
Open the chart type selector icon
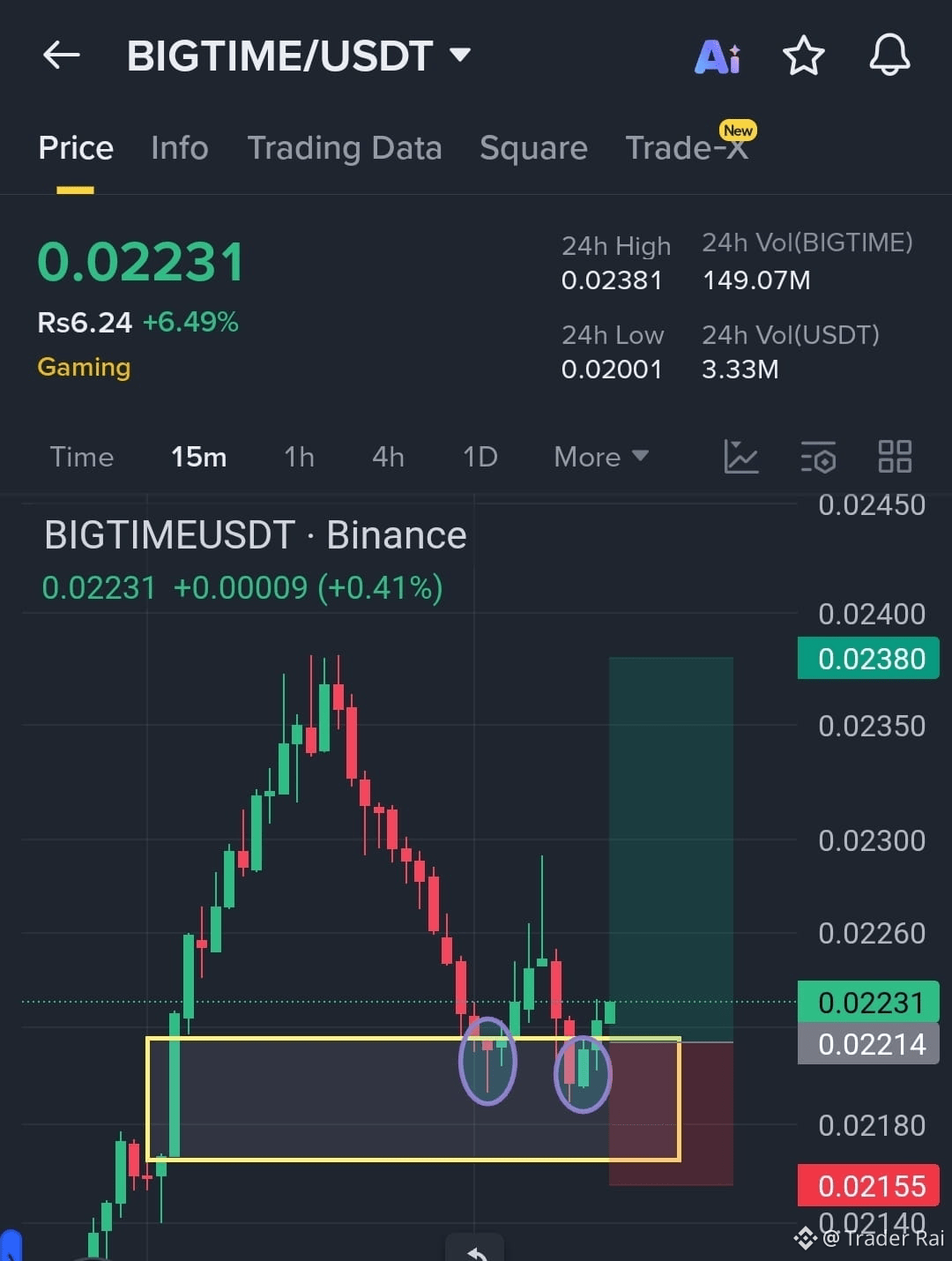(741, 457)
